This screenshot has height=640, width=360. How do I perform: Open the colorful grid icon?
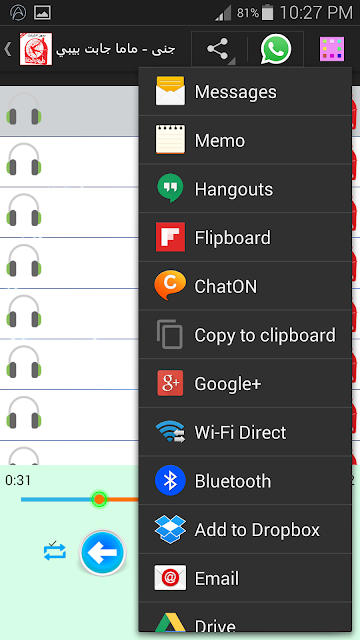pyautogui.click(x=331, y=49)
